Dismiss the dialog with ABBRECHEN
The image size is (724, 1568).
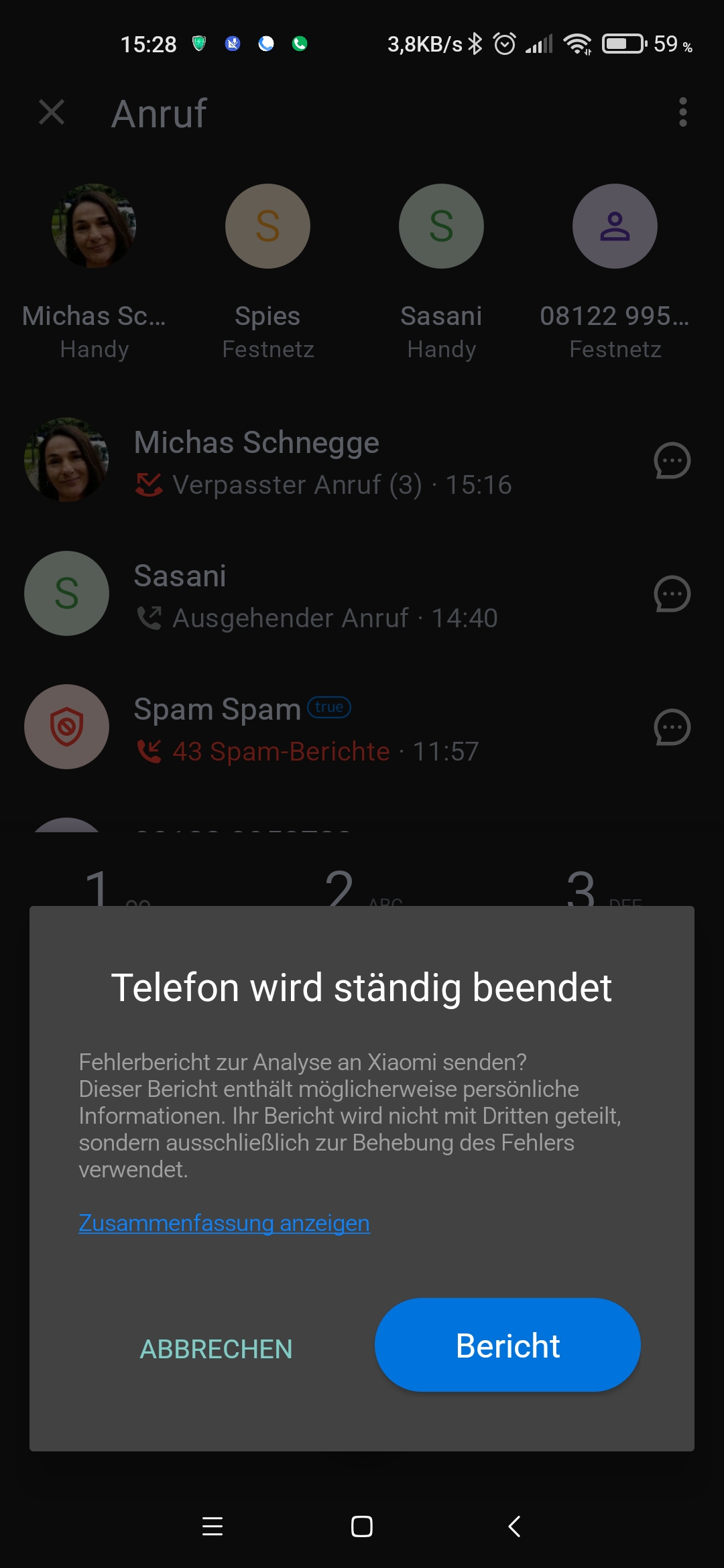[216, 1349]
